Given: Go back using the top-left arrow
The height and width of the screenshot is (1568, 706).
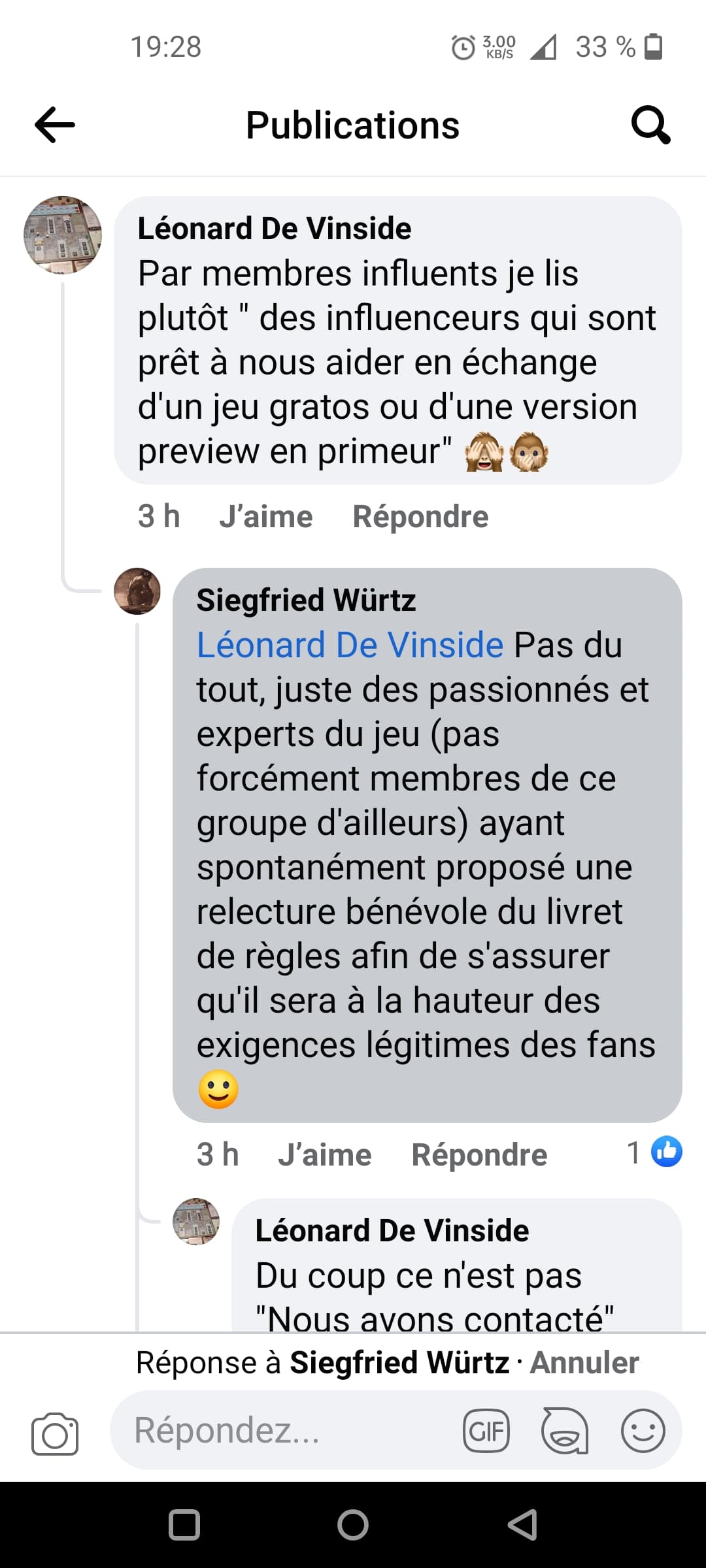Looking at the screenshot, I should 55,125.
